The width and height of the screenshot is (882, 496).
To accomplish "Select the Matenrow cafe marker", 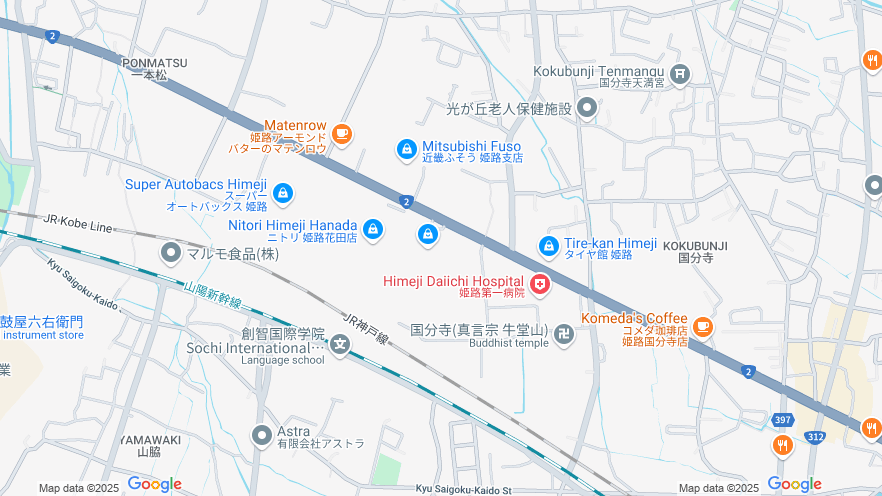I will click(341, 133).
